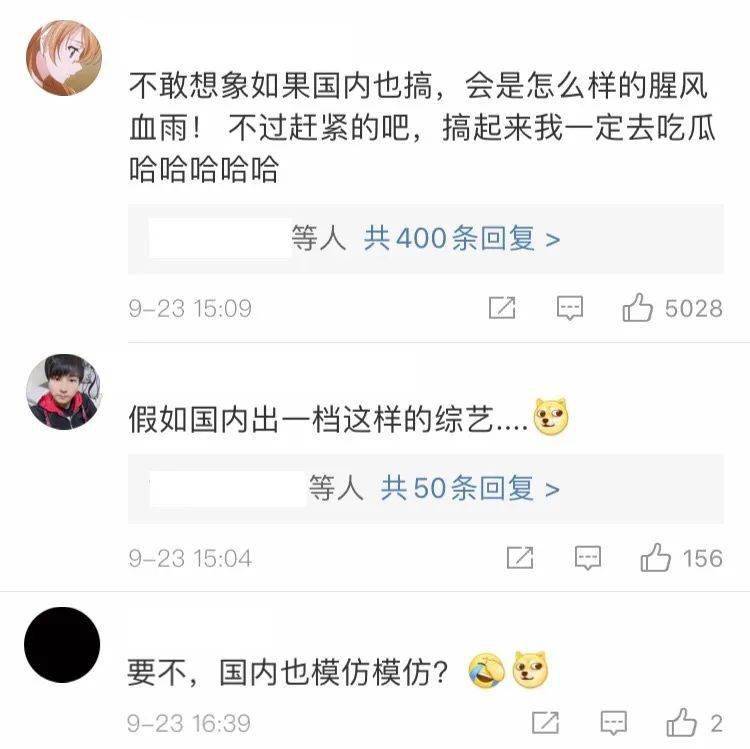Open the avatar of the 假如国内出一档 commenter
Screen dimensions: 750x749
point(63,391)
